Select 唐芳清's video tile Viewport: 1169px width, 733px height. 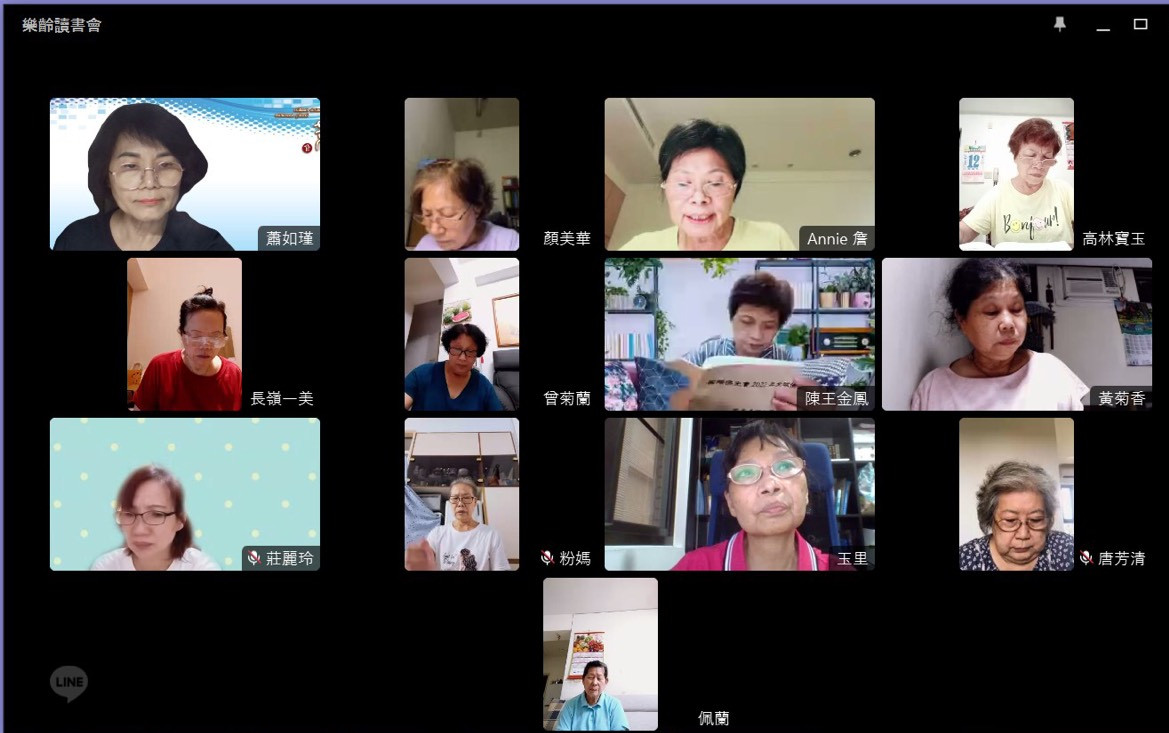coord(1016,494)
